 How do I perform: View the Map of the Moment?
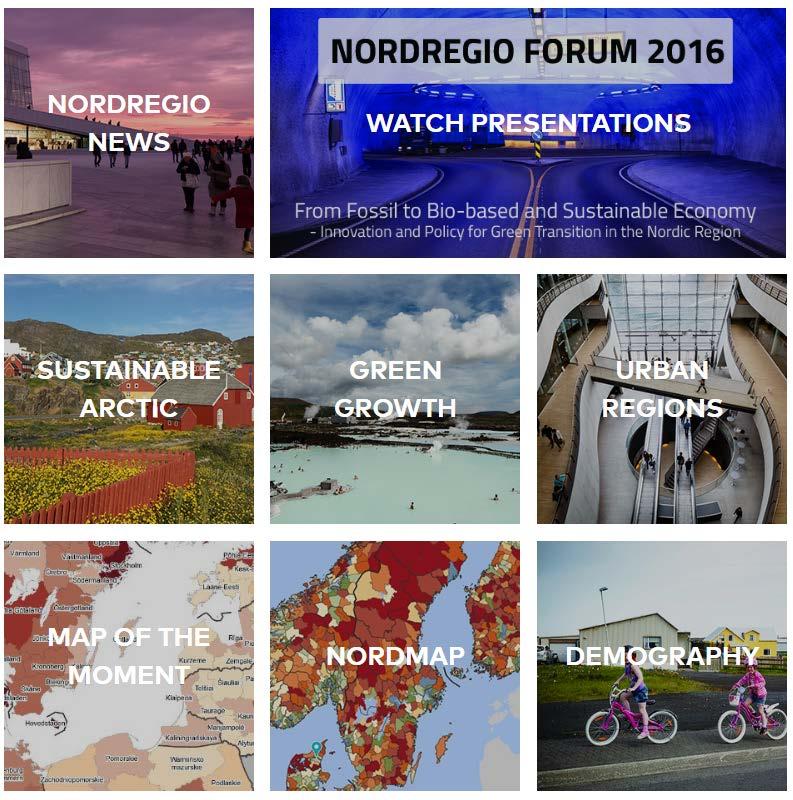[x=128, y=656]
